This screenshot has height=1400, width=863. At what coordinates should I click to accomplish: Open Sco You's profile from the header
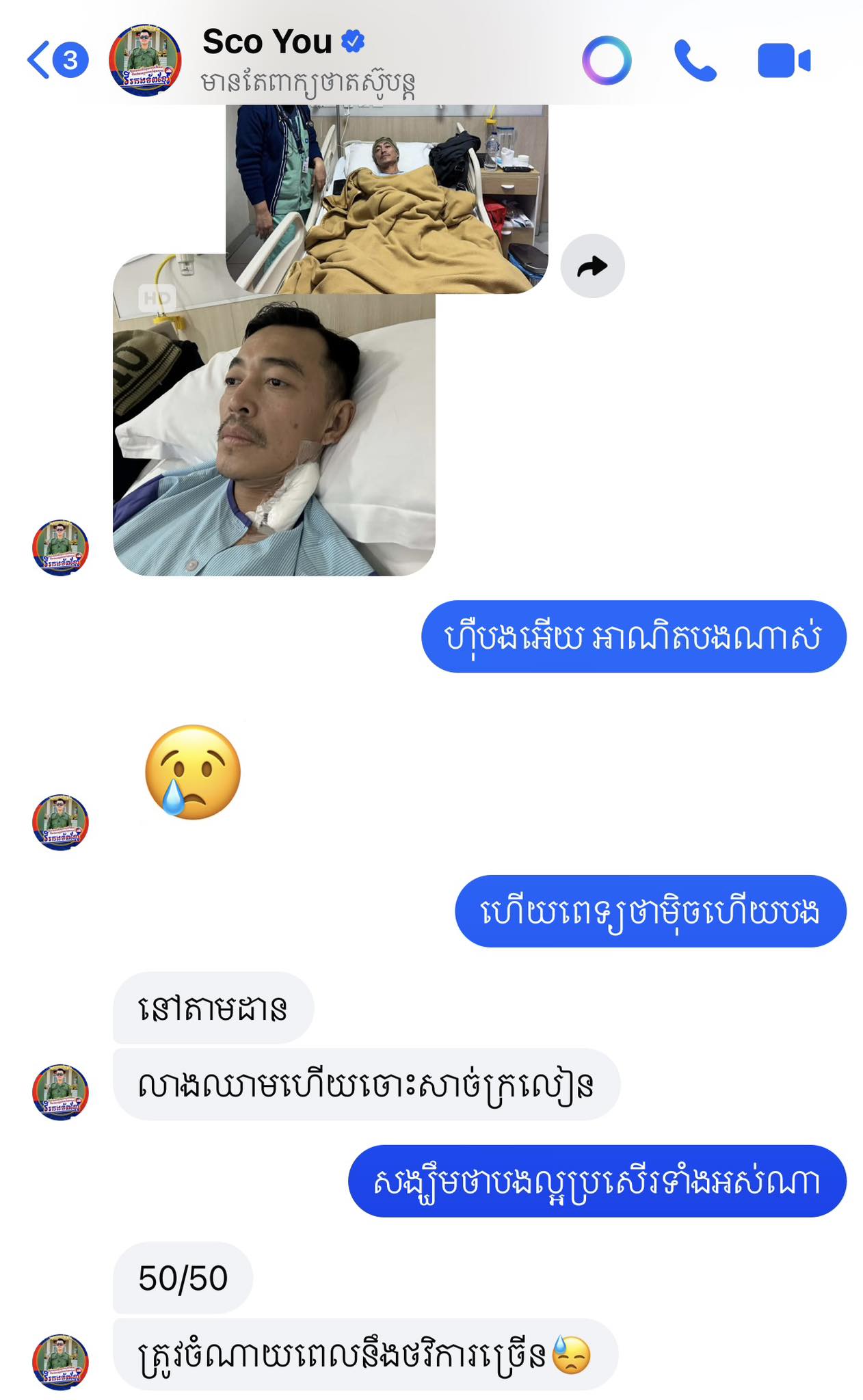(x=267, y=42)
